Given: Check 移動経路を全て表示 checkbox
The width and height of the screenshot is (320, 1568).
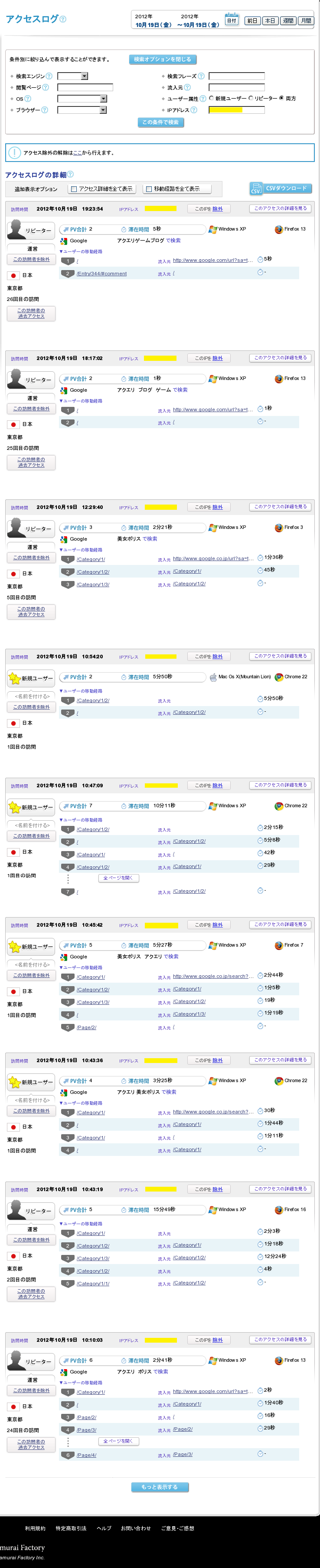Looking at the screenshot, I should (148, 189).
